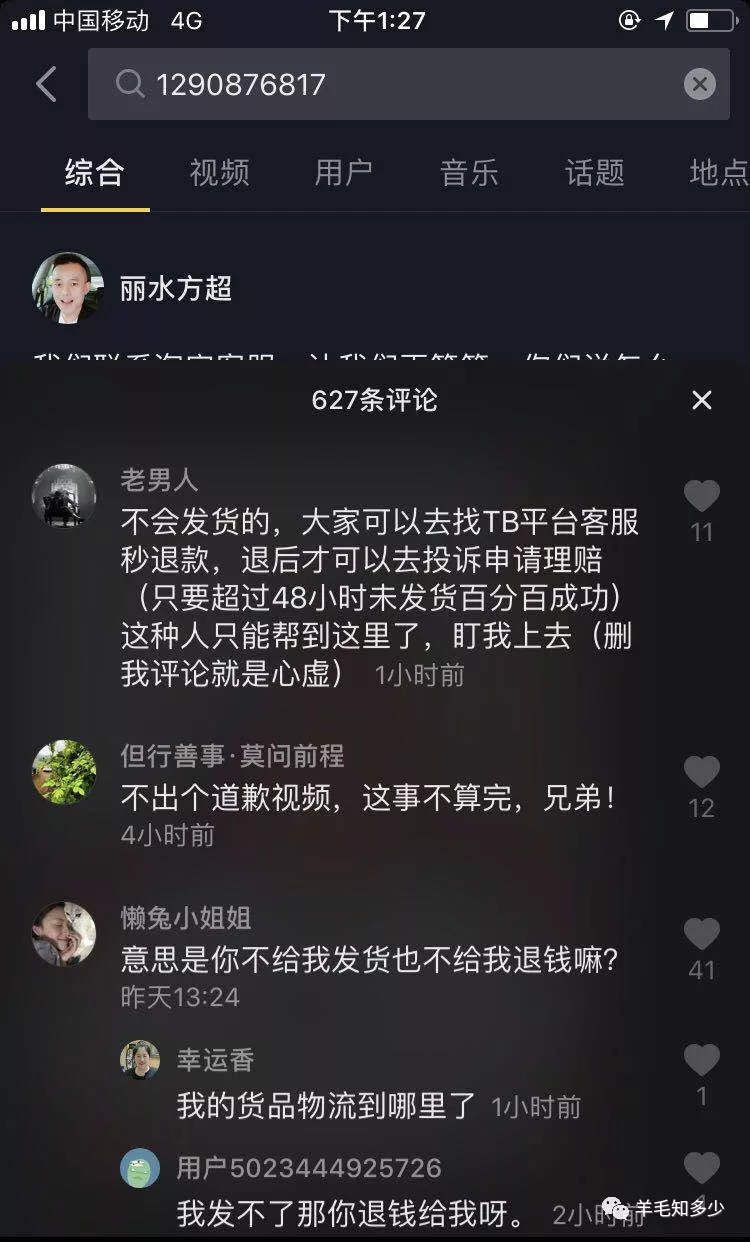Switch to the 视频 tab
The image size is (750, 1242).
[219, 172]
